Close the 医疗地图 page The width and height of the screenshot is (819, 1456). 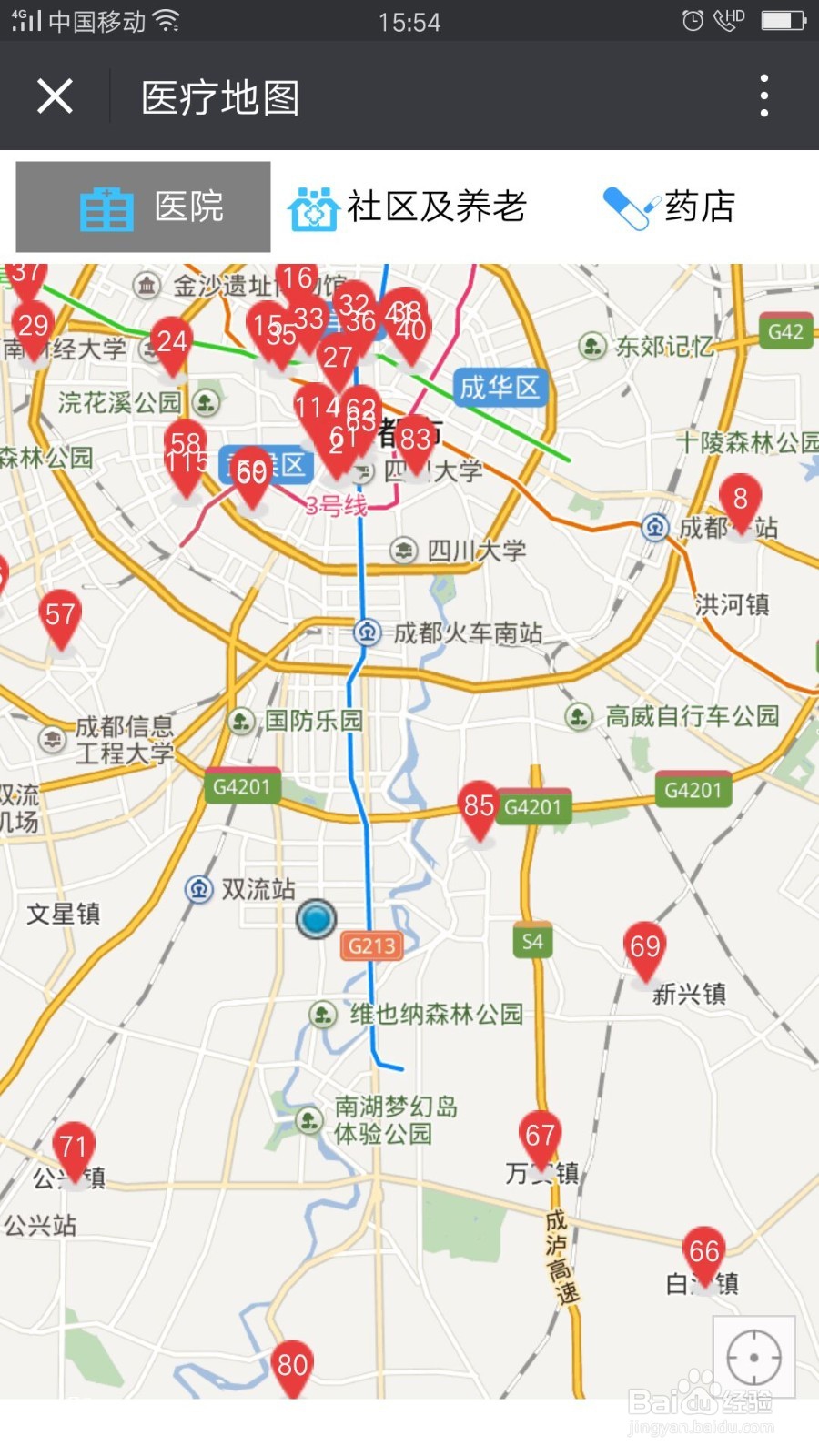pyautogui.click(x=55, y=95)
